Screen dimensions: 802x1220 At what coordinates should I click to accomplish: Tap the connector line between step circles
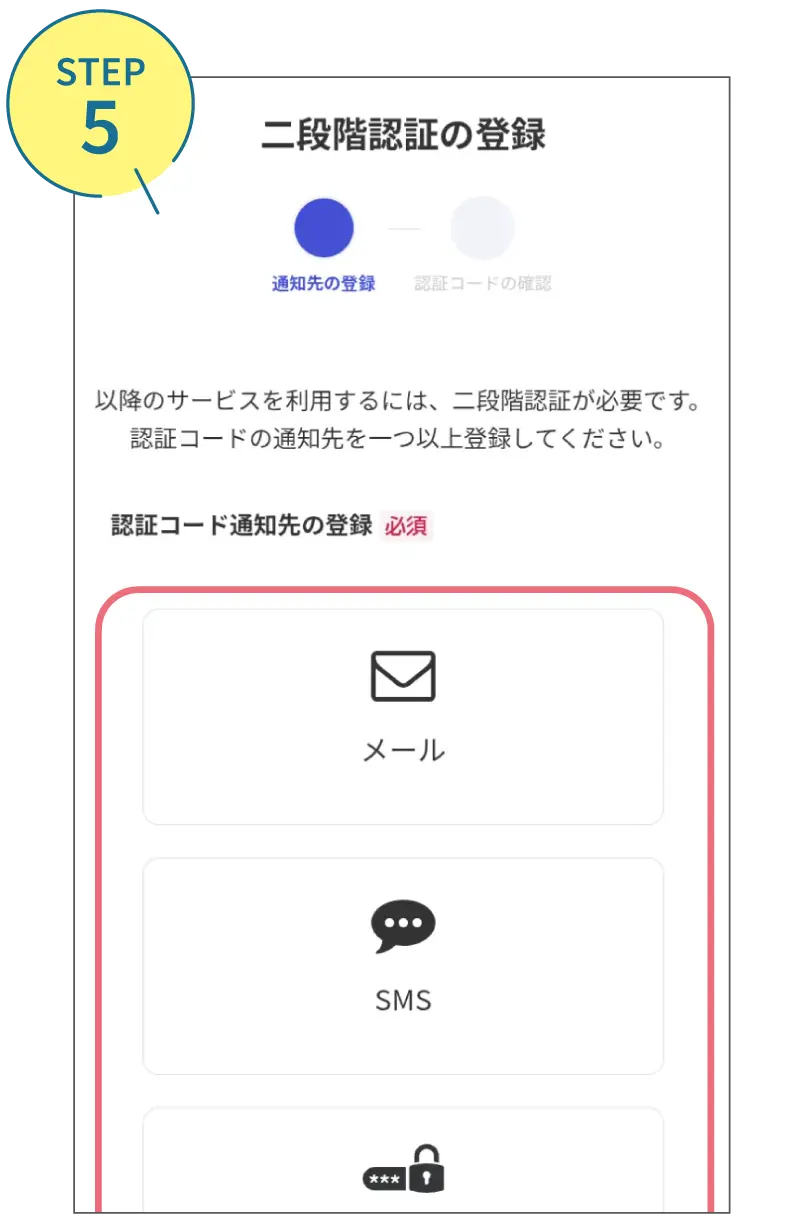(403, 227)
